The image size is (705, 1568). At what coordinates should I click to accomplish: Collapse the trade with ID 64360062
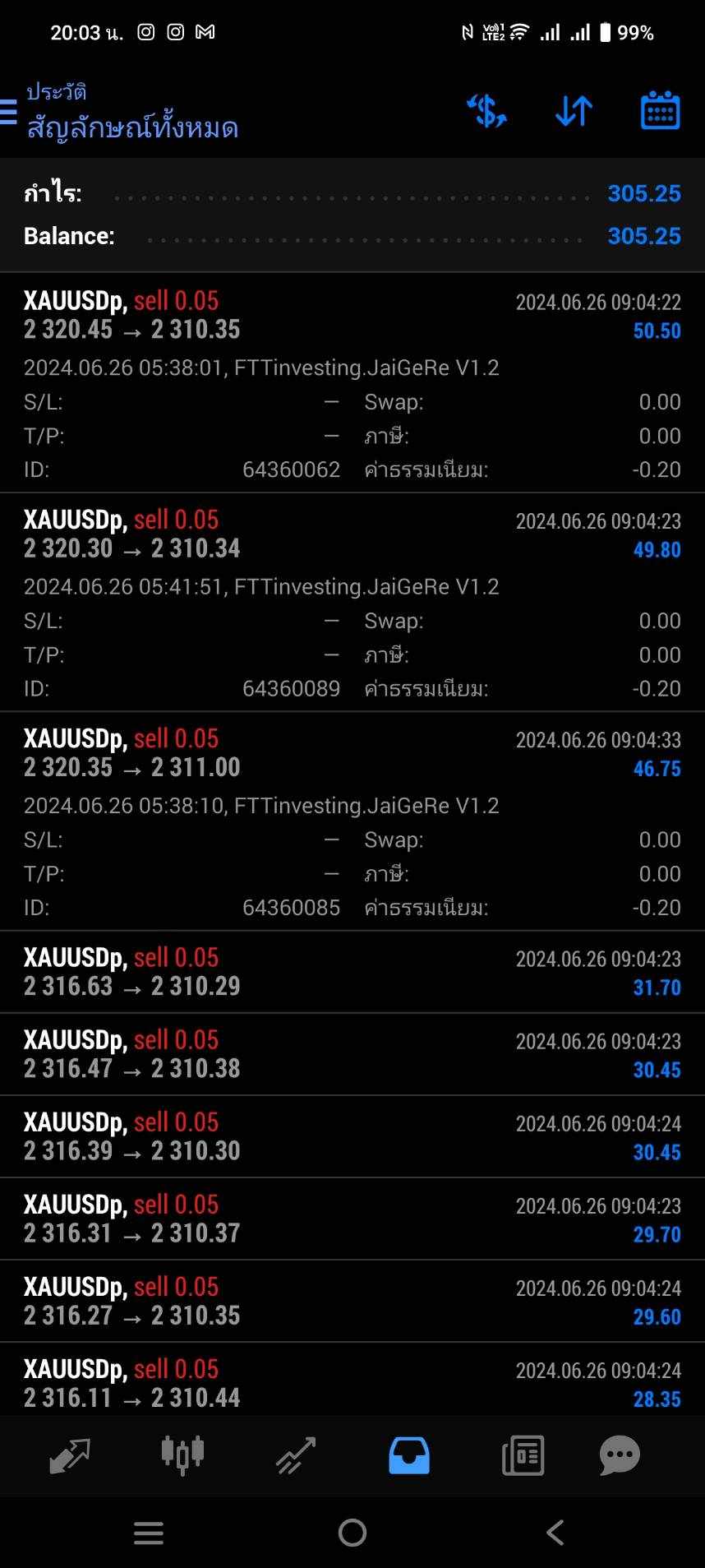pyautogui.click(x=352, y=382)
